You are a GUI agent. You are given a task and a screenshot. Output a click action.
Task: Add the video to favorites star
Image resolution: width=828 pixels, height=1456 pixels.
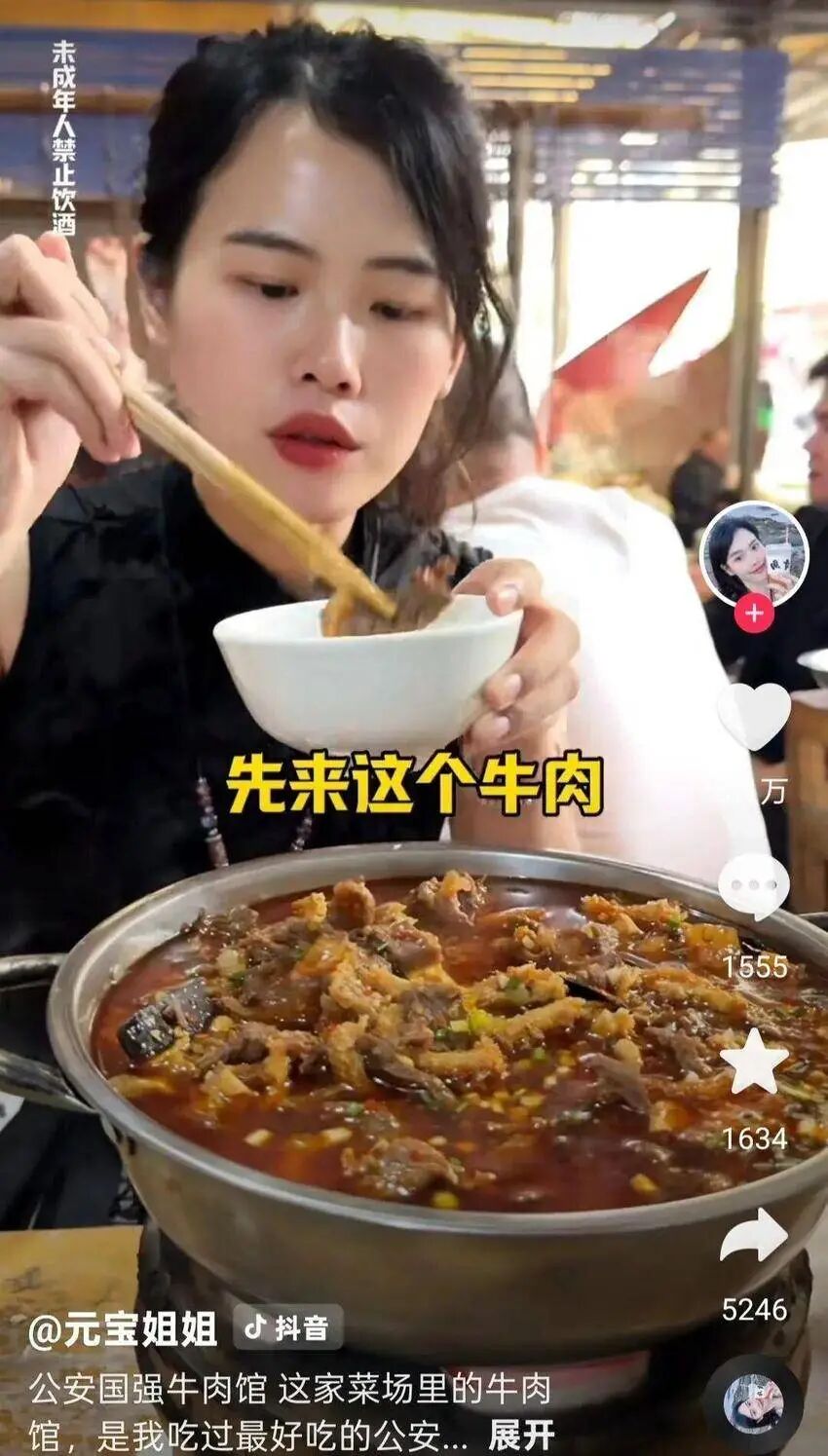tap(754, 1062)
